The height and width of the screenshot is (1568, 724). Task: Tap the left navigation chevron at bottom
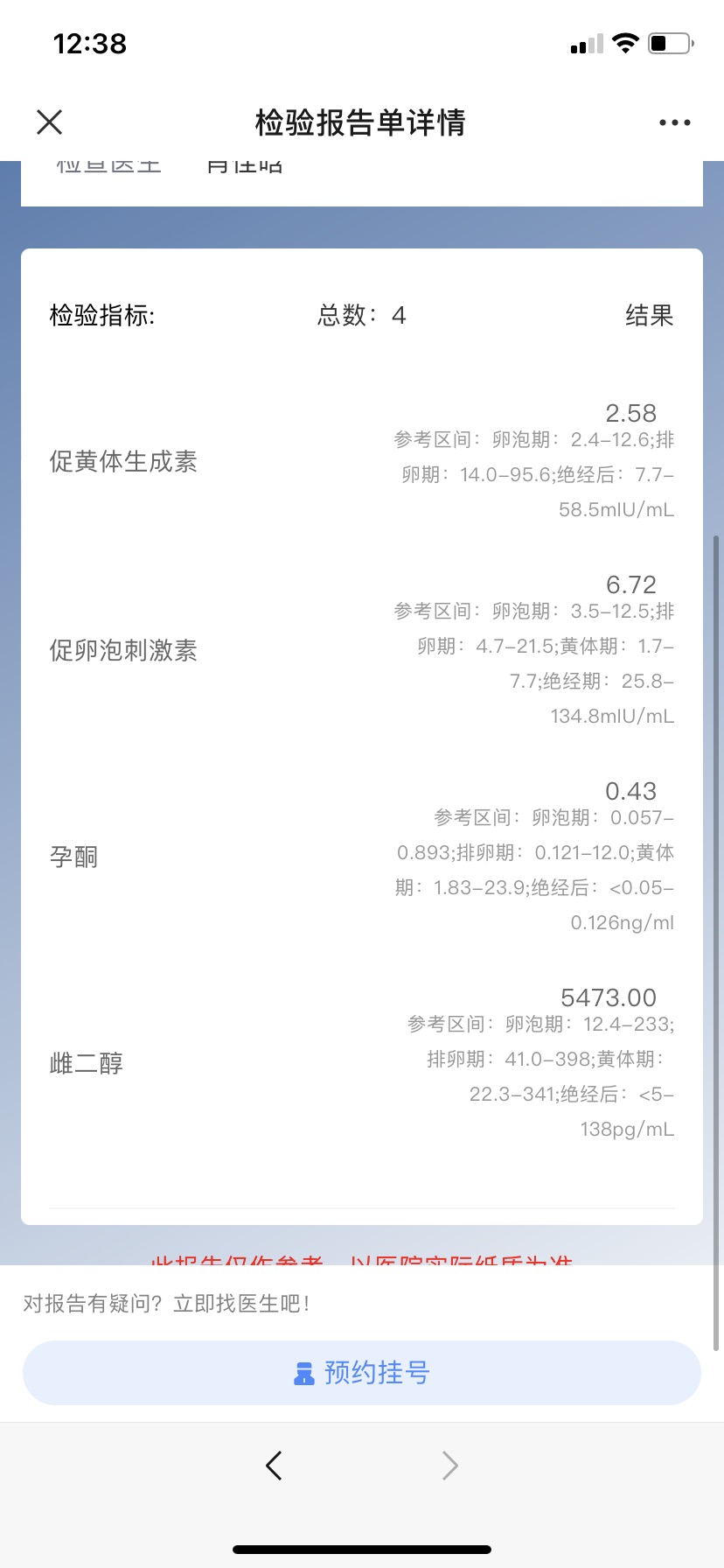273,1465
